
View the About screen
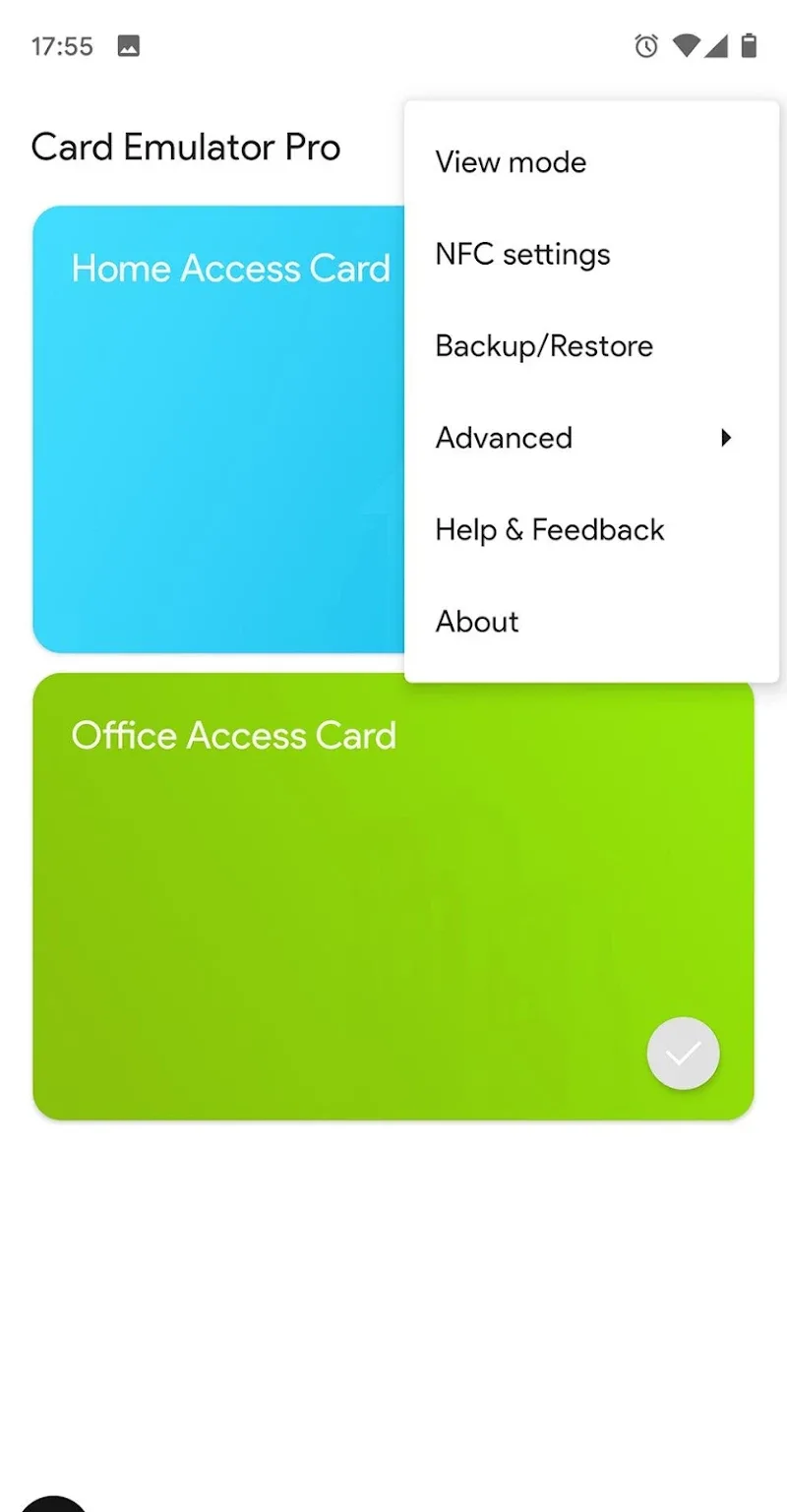click(476, 621)
